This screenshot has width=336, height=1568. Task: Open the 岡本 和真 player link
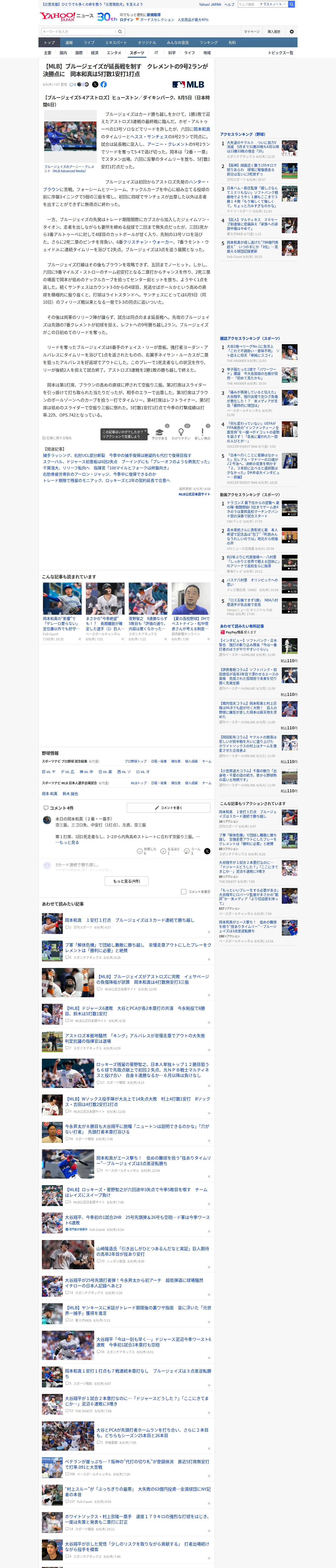click(49, 794)
